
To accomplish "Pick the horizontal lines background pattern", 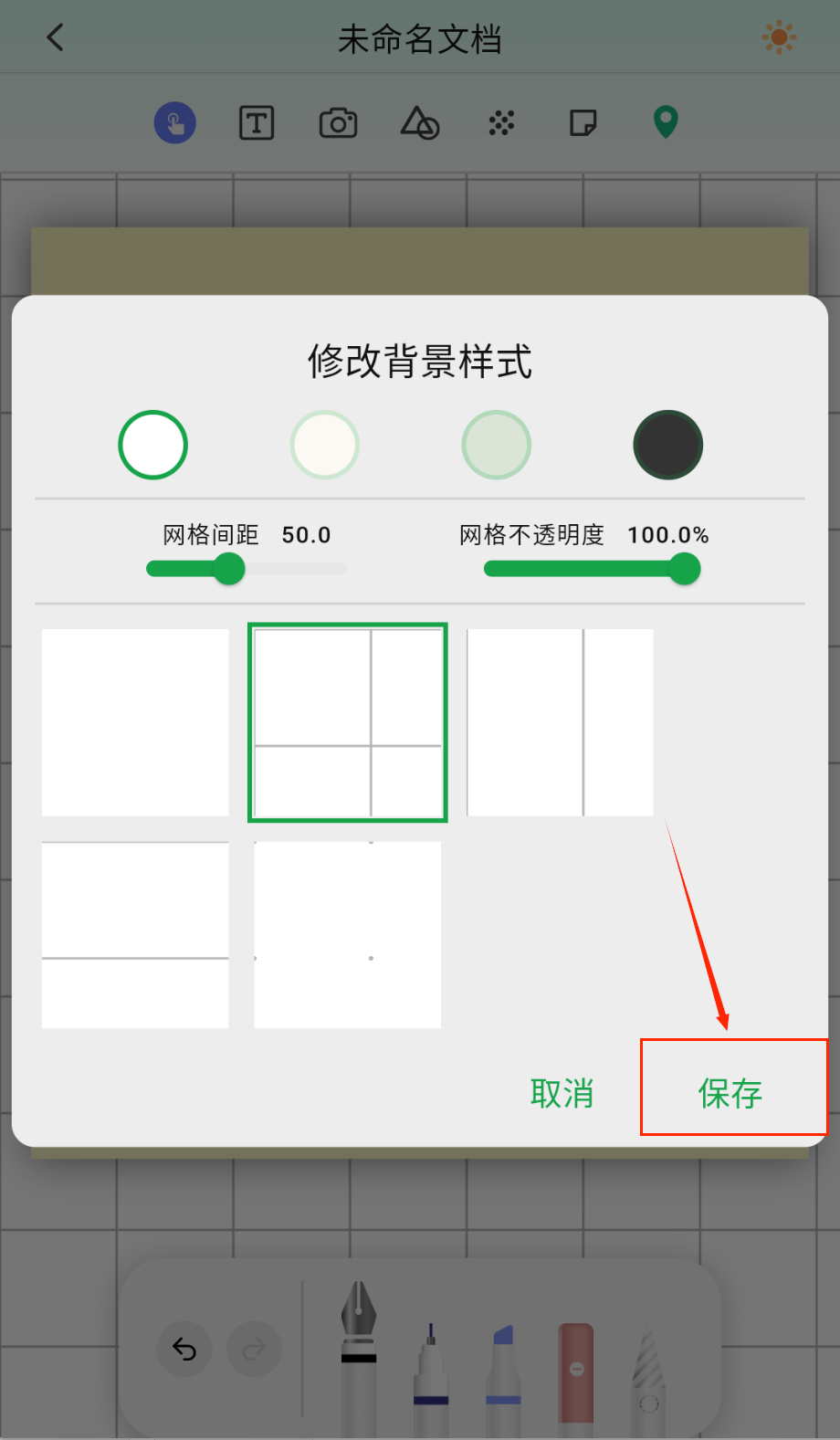I will point(135,935).
